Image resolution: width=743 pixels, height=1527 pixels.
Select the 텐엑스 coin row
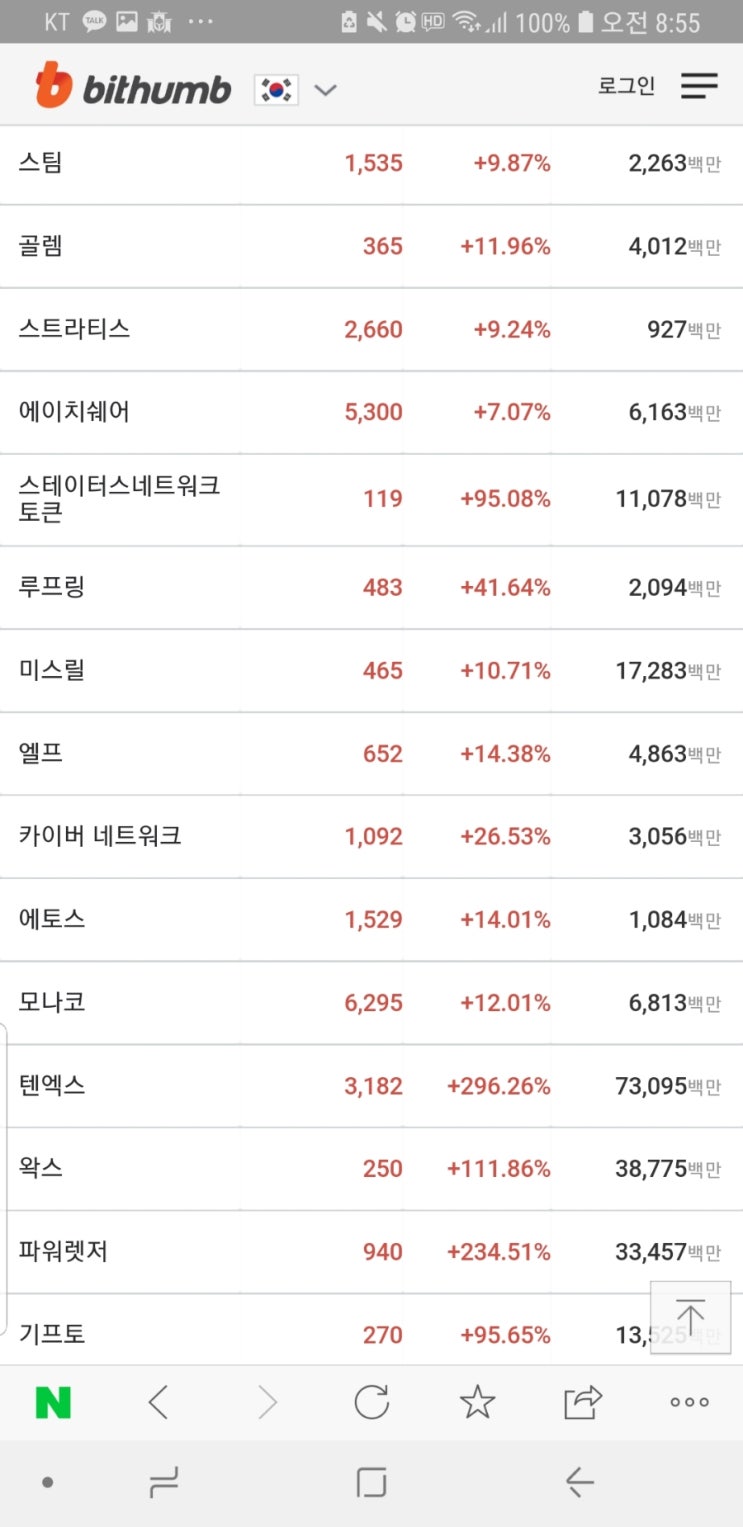point(371,1086)
